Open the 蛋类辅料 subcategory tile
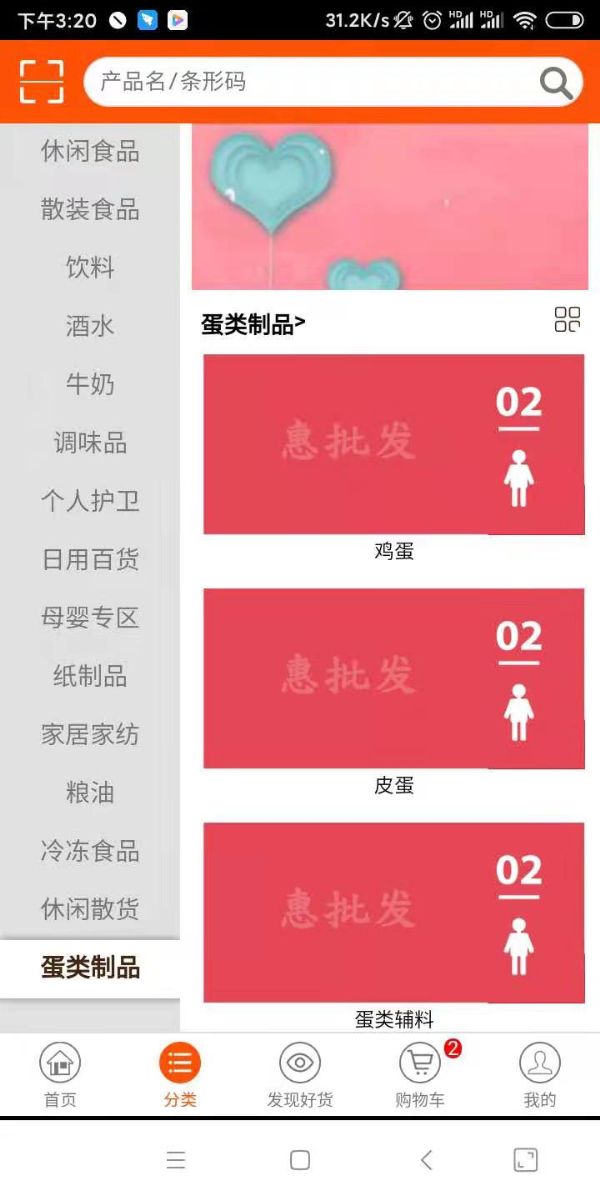 393,913
